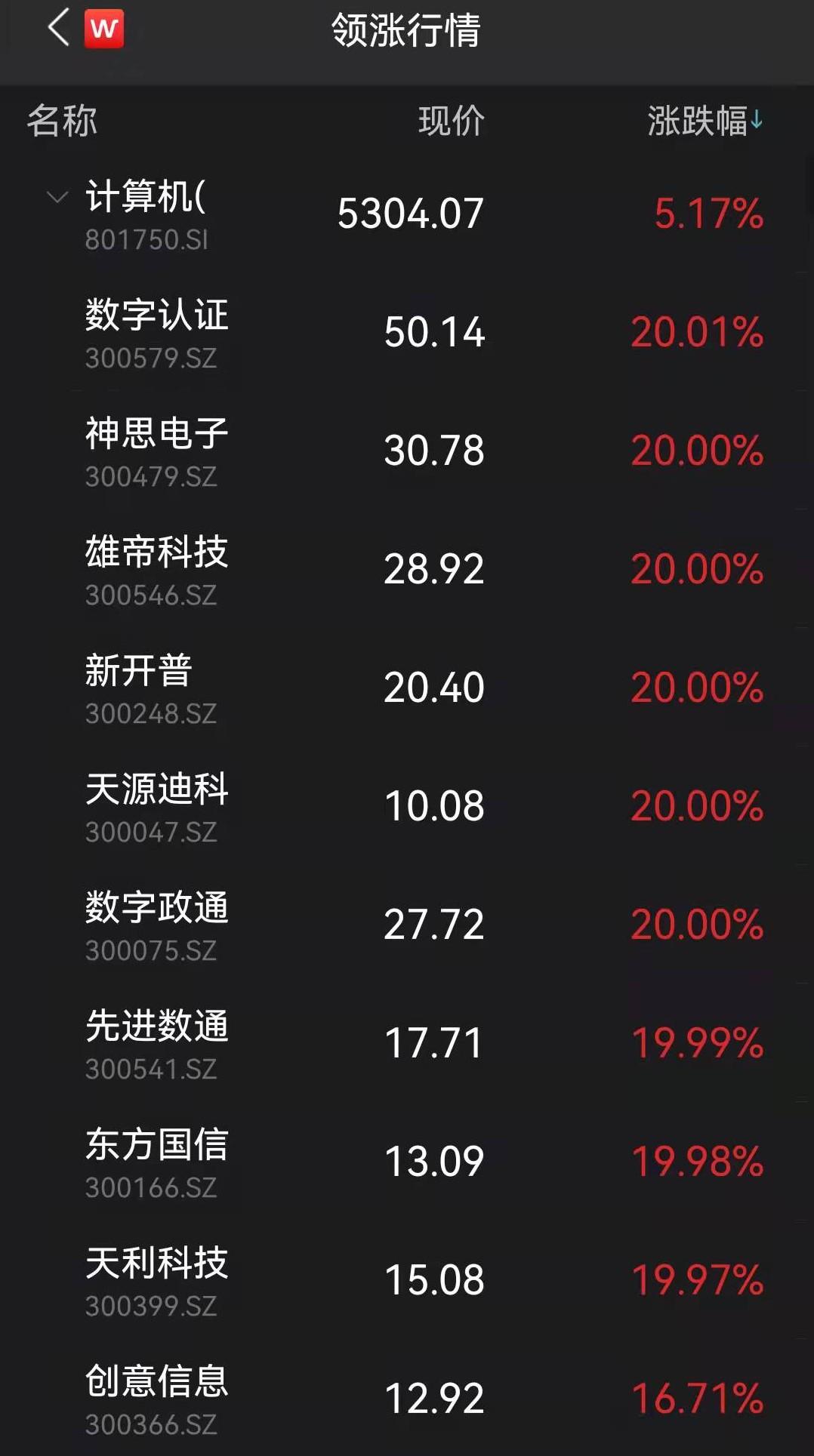Open stock 新开普 300248.SZ

point(407,688)
